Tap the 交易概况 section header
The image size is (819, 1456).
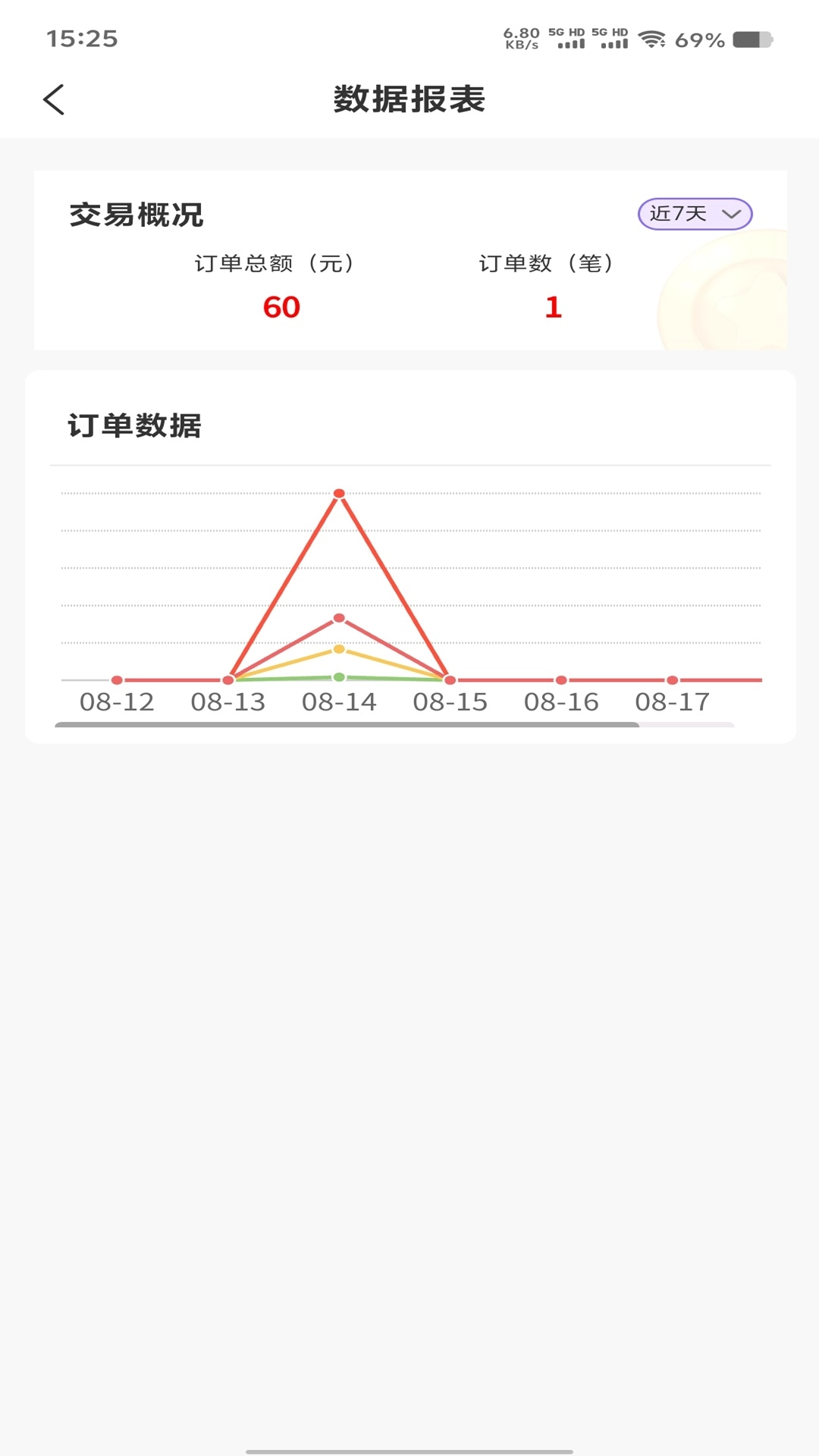coord(137,215)
